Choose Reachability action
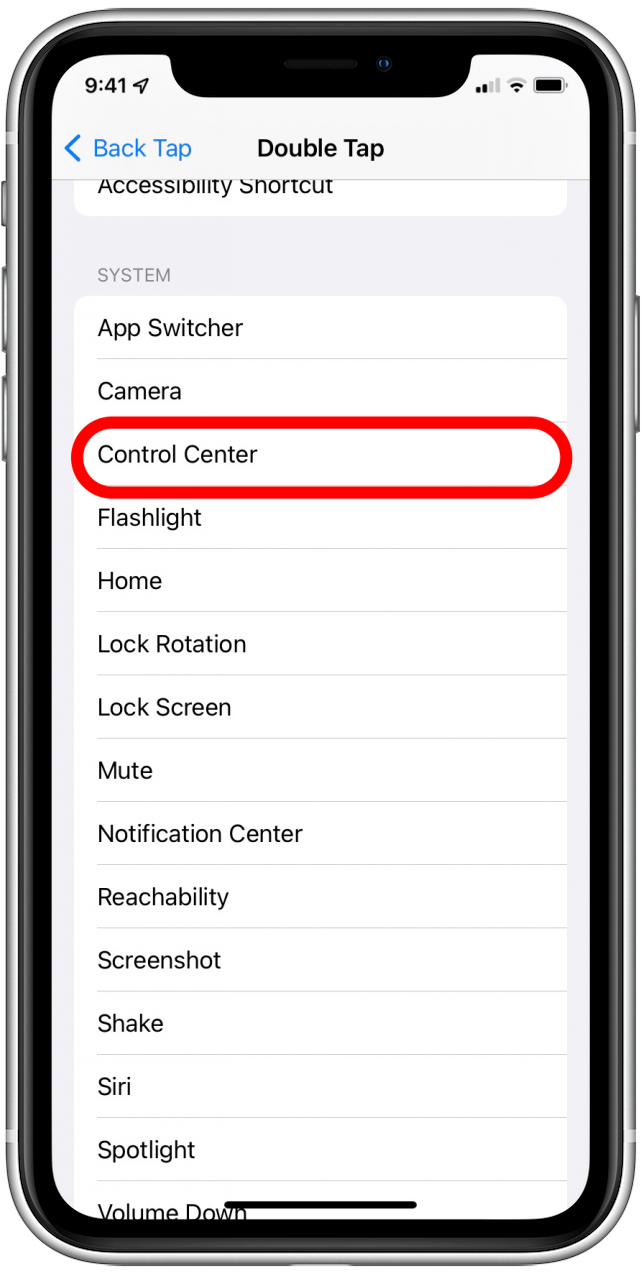The image size is (642, 1274). click(x=320, y=897)
